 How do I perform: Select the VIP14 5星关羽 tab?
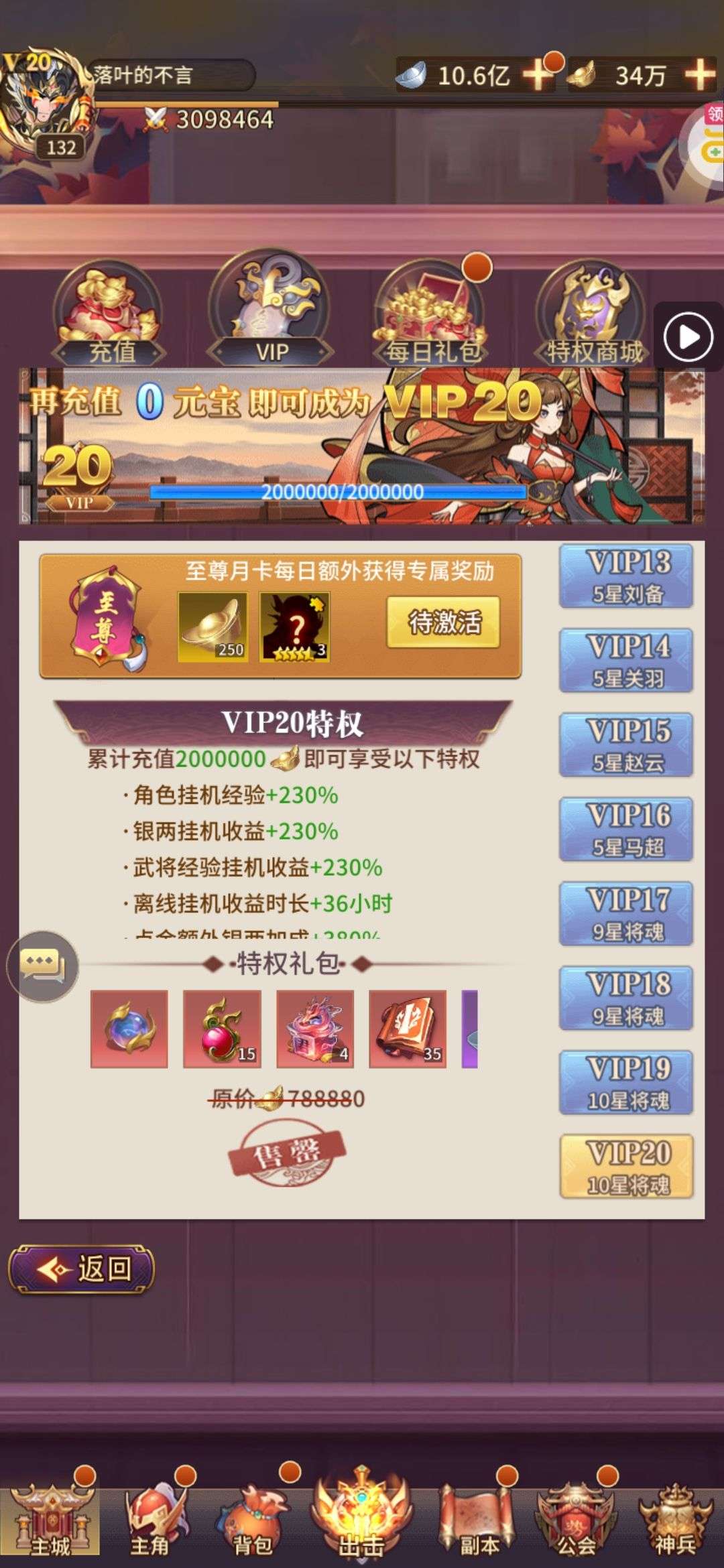click(626, 661)
